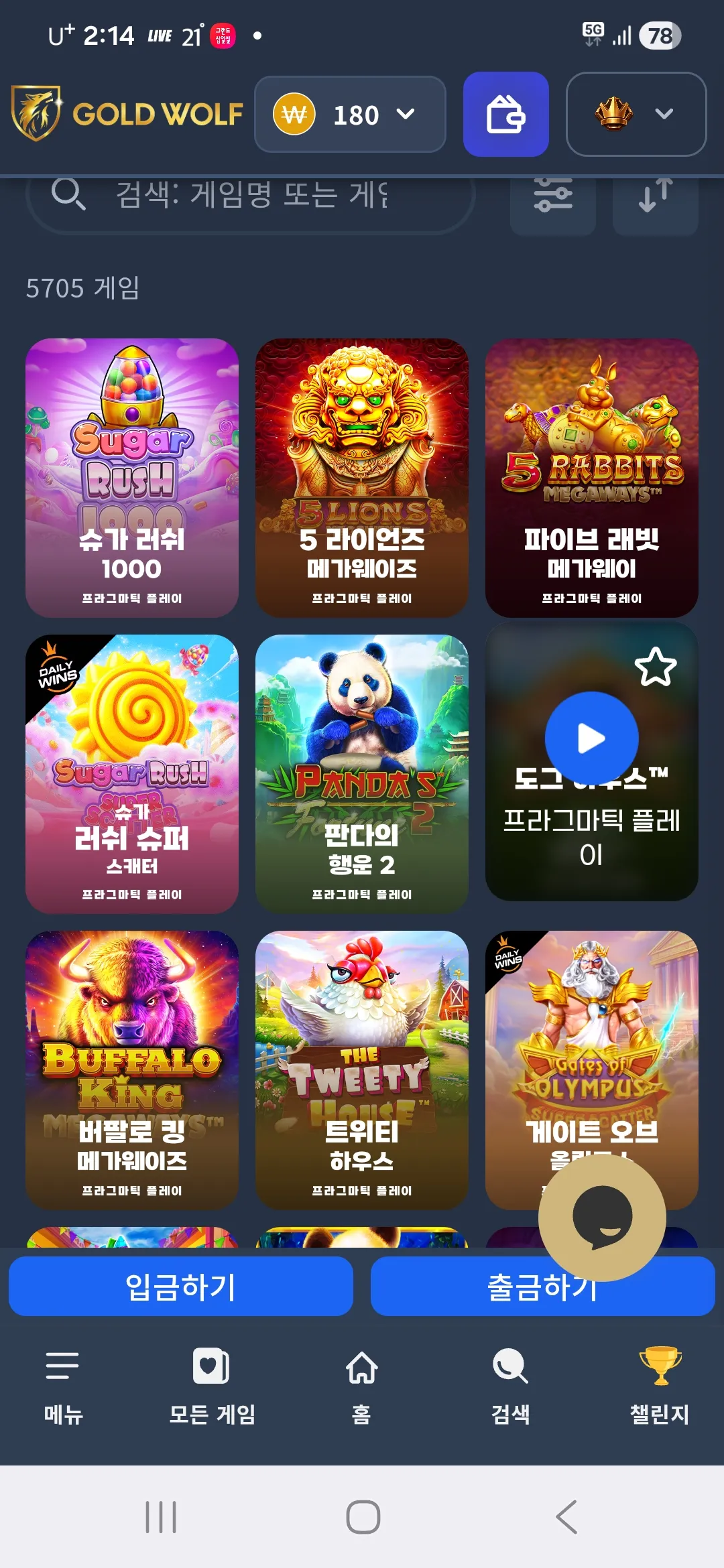Open The Tweety House game
This screenshot has width=724, height=1568.
362,1070
